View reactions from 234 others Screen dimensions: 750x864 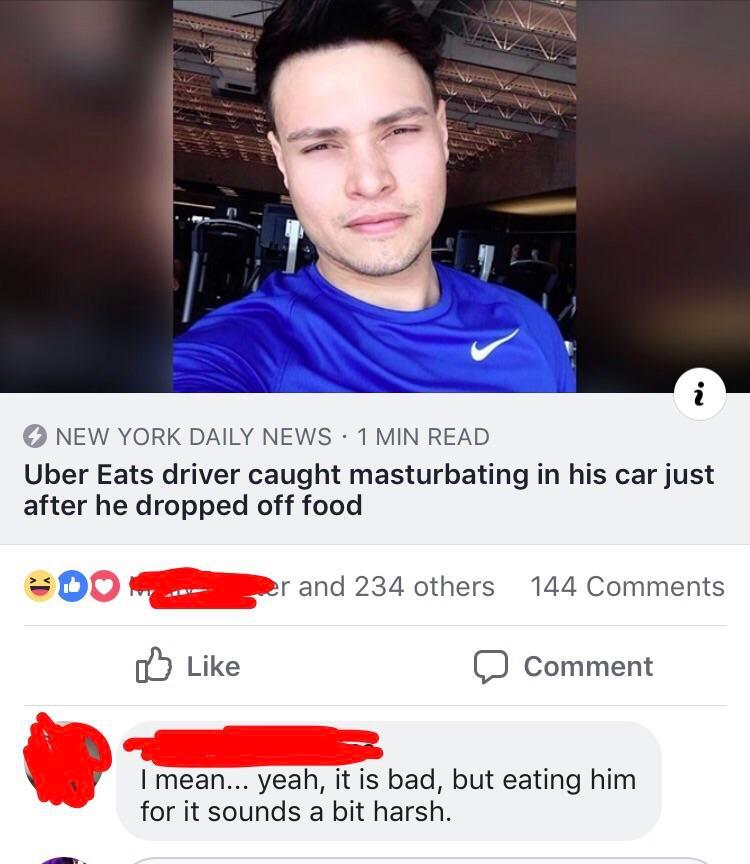(395, 586)
